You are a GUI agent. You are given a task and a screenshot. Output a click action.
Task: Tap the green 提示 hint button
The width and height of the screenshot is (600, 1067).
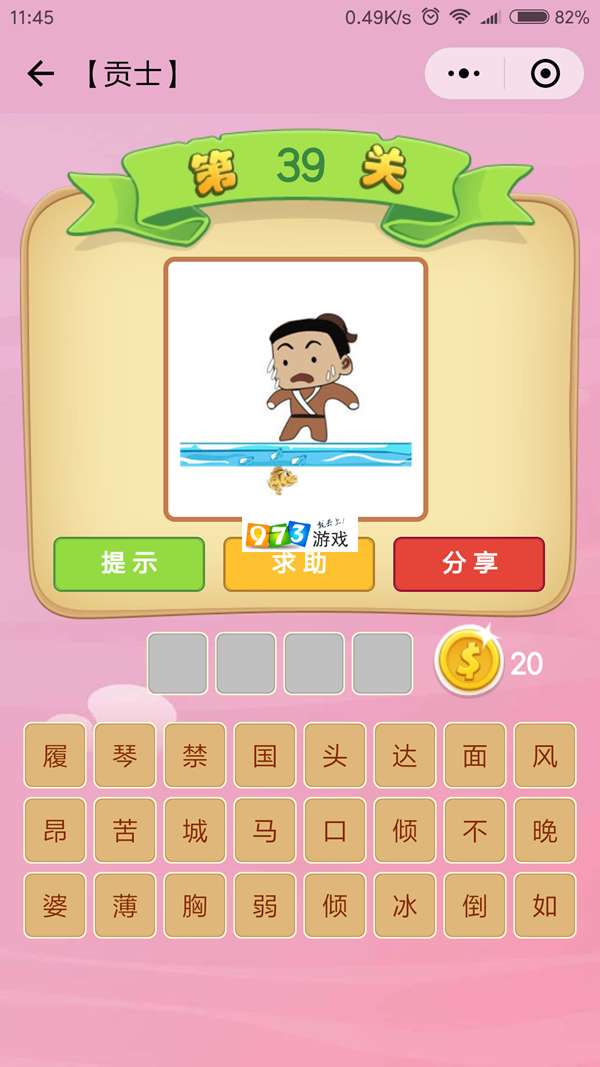coord(129,564)
